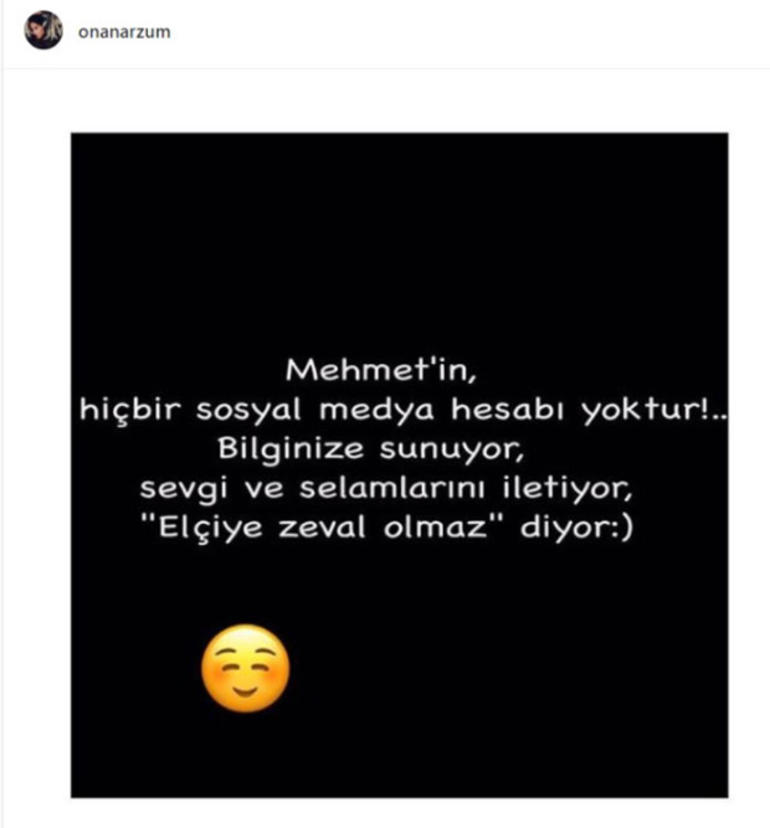This screenshot has height=828, width=770.
Task: Open the onanarzum username link
Action: pyautogui.click(x=124, y=31)
